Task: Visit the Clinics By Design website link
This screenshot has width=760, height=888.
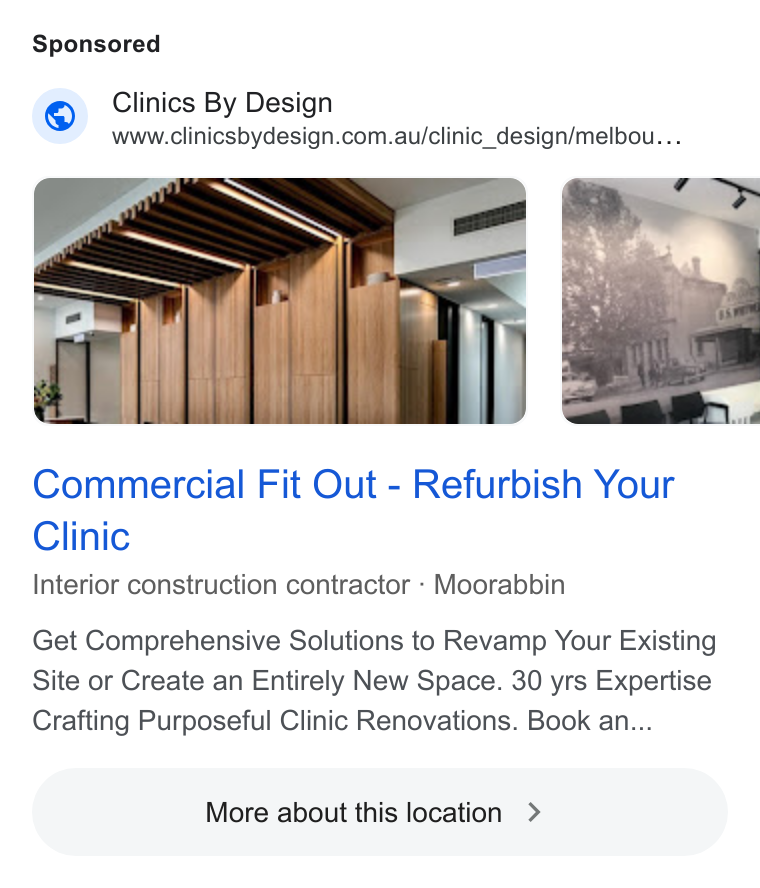Action: pyautogui.click(x=396, y=136)
